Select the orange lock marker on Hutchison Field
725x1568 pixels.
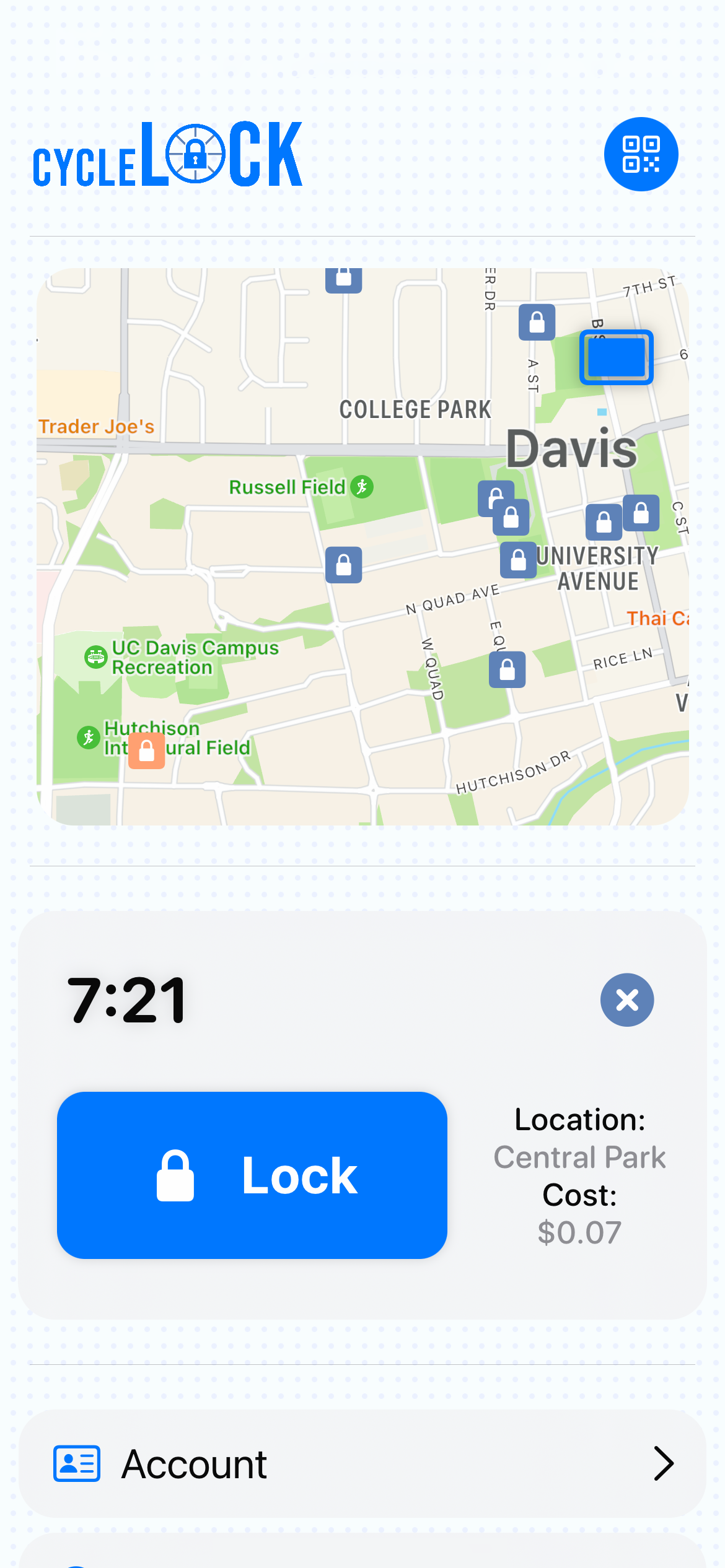pos(147,751)
